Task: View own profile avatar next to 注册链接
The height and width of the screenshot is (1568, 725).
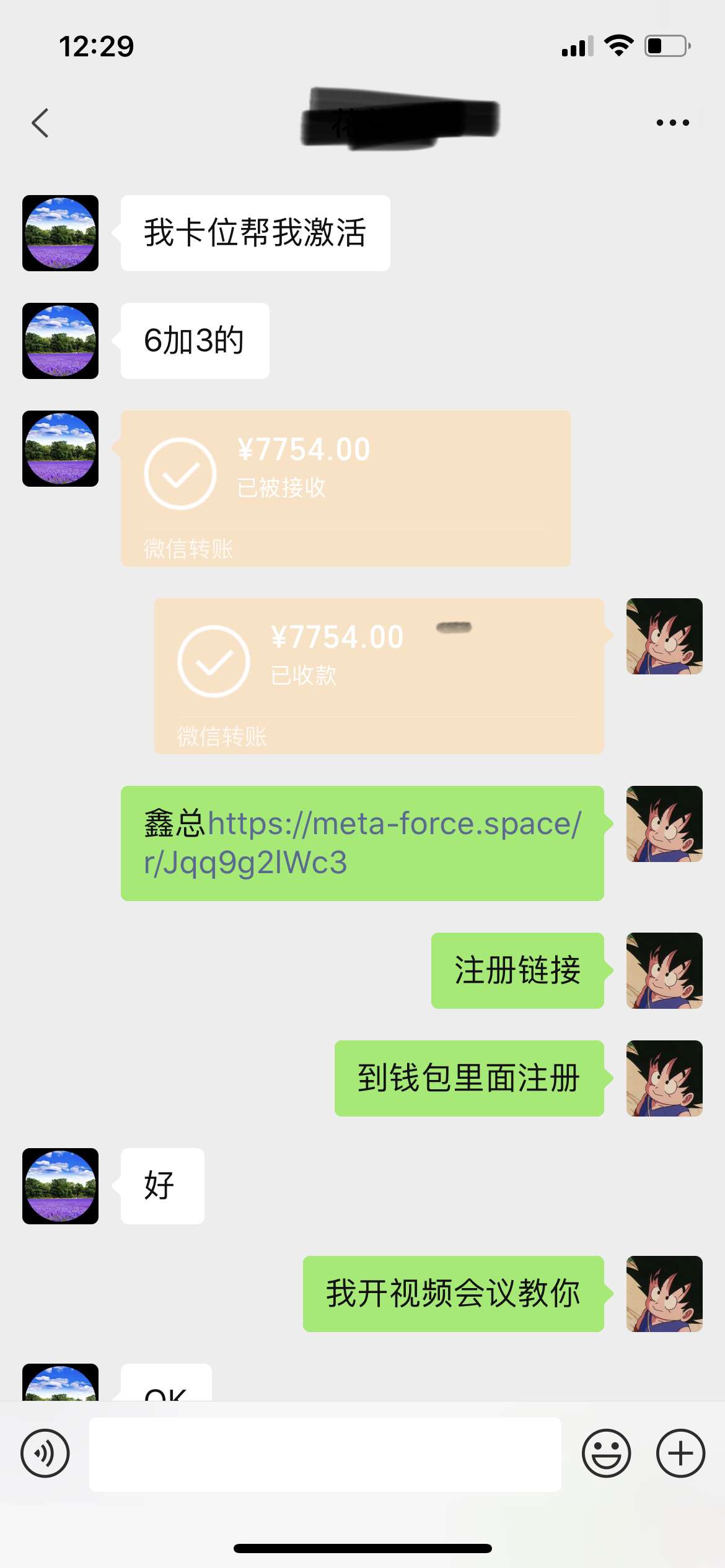Action: [x=664, y=970]
